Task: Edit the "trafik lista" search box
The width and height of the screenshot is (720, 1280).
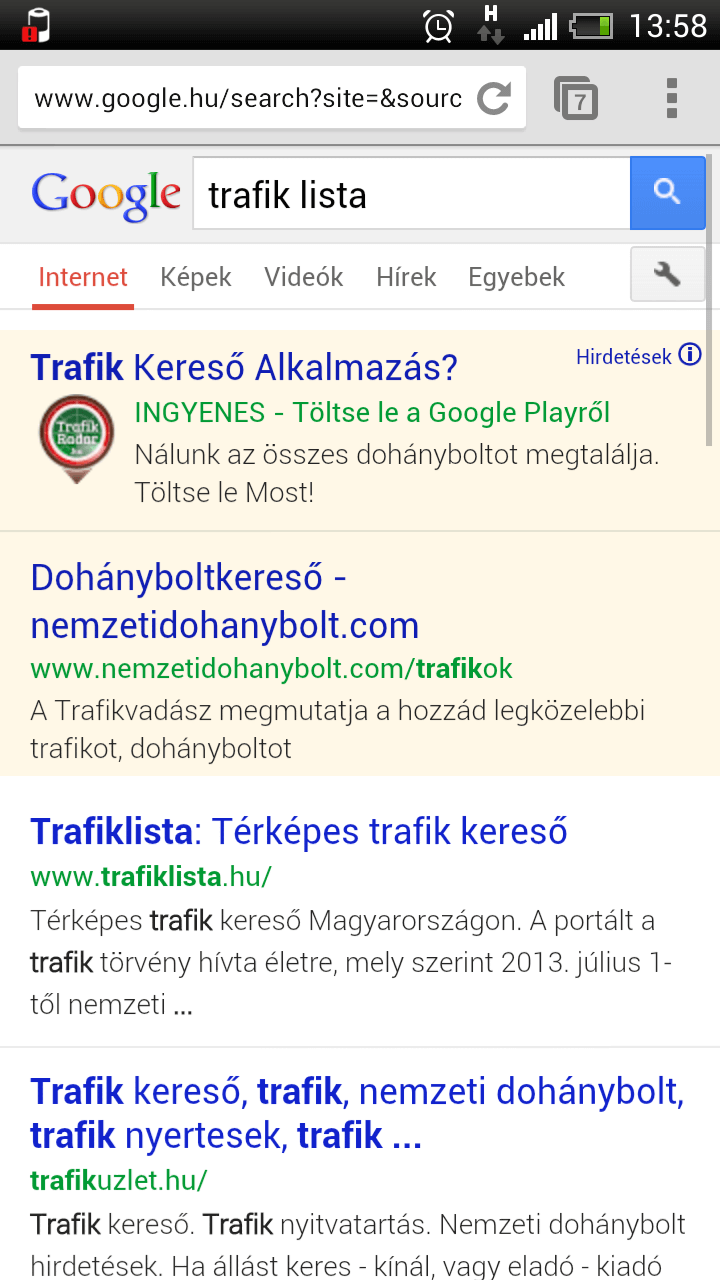Action: tap(411, 193)
